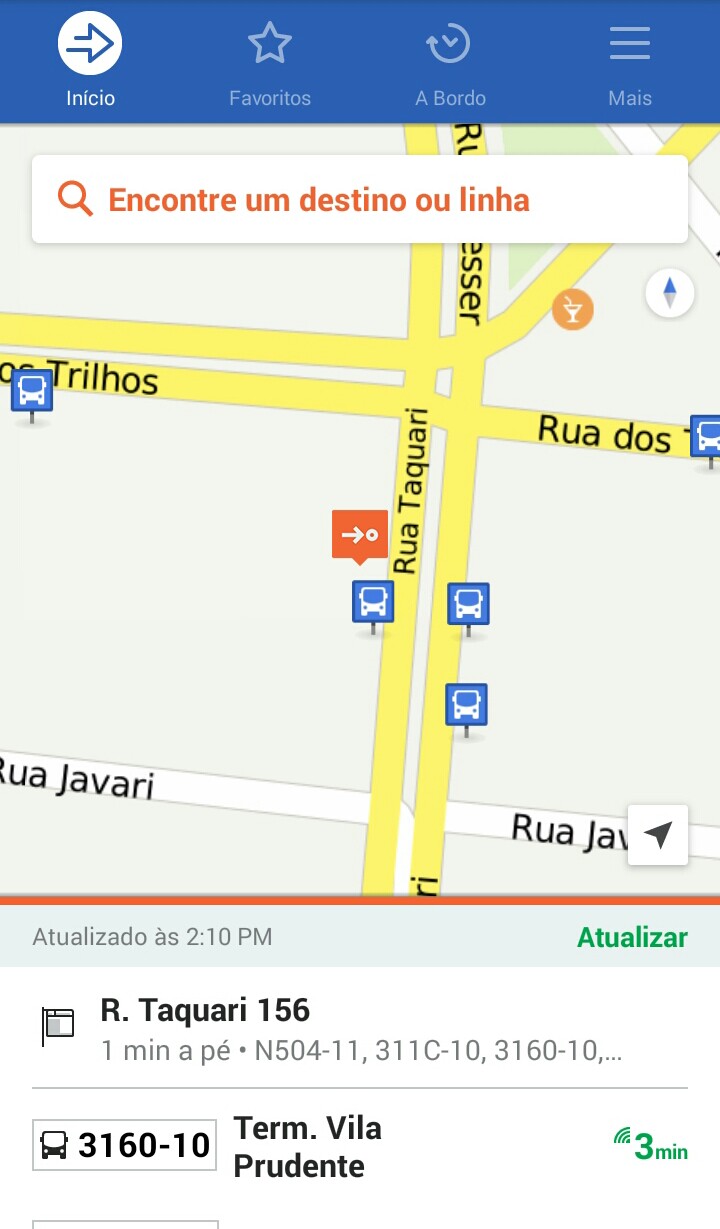720x1229 pixels.
Task: Select the bus stop under the orange marker
Action: 373,602
